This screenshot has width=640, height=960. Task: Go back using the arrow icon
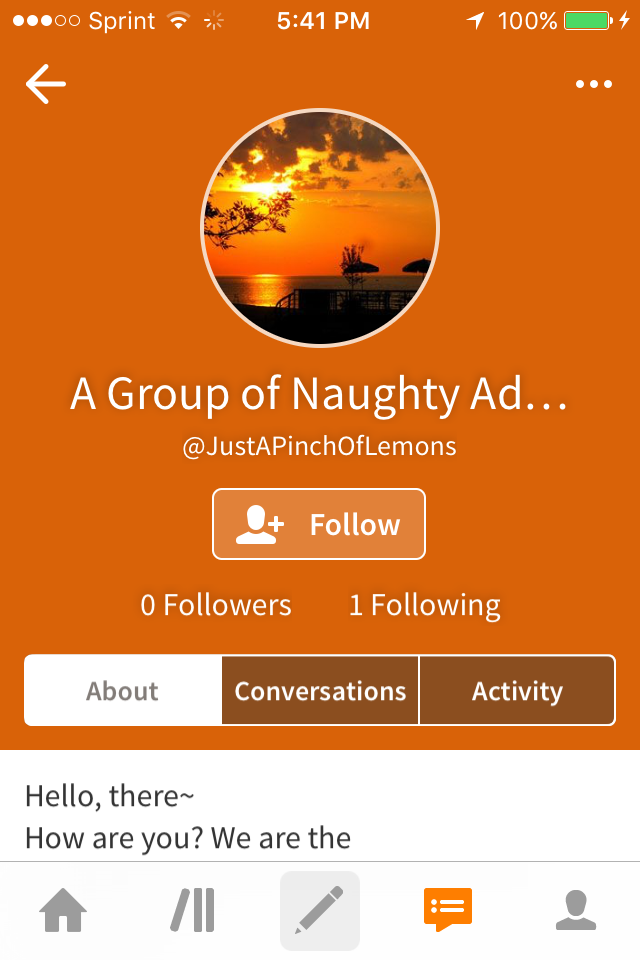(46, 84)
